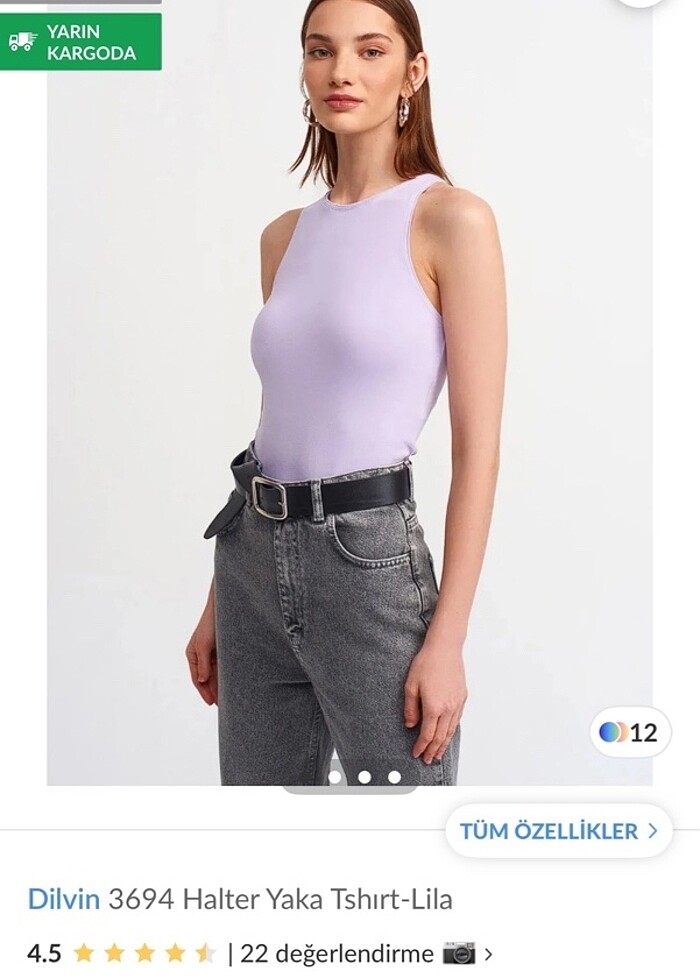Open the Dilvin brand page
Image resolution: width=700 pixels, height=980 pixels.
click(x=64, y=899)
